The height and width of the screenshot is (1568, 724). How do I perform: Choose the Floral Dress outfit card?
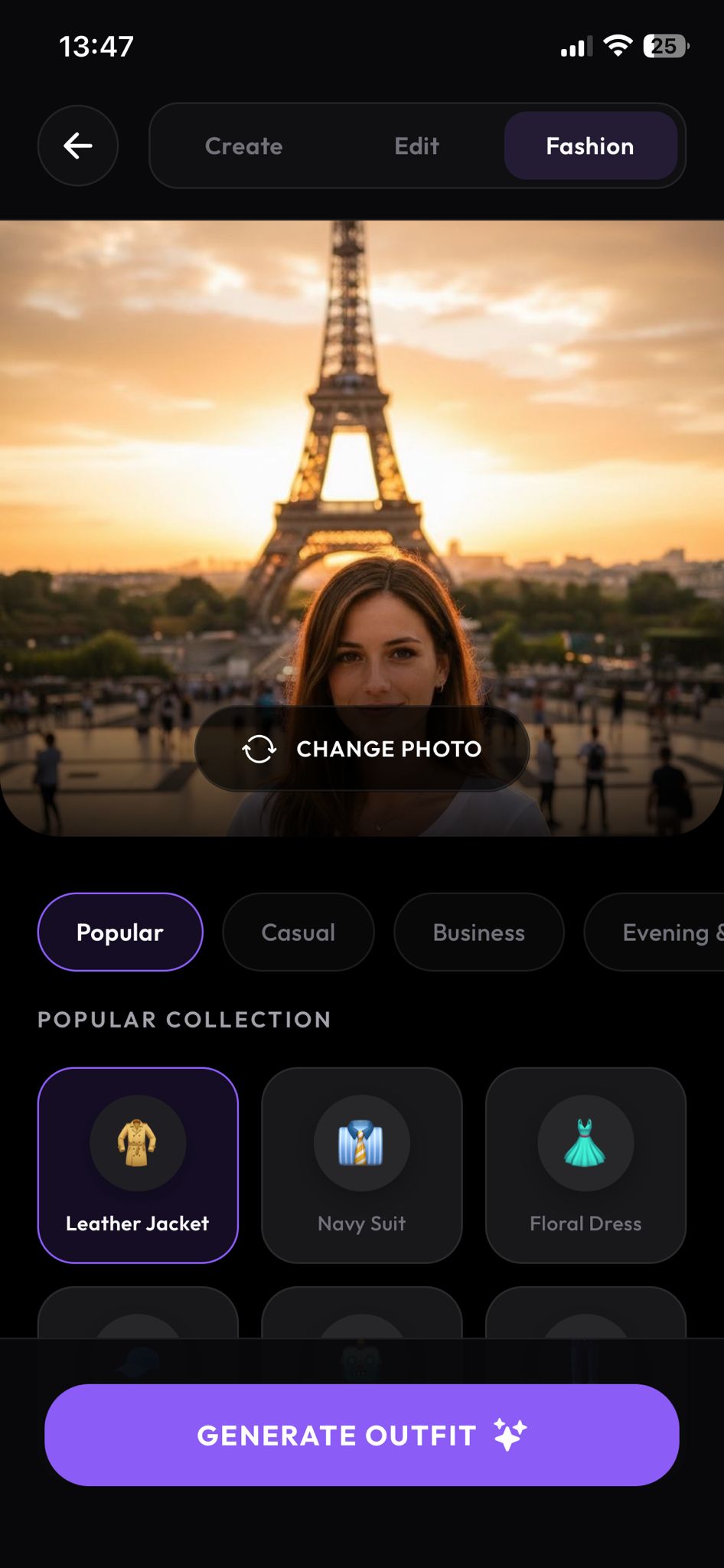[585, 1165]
